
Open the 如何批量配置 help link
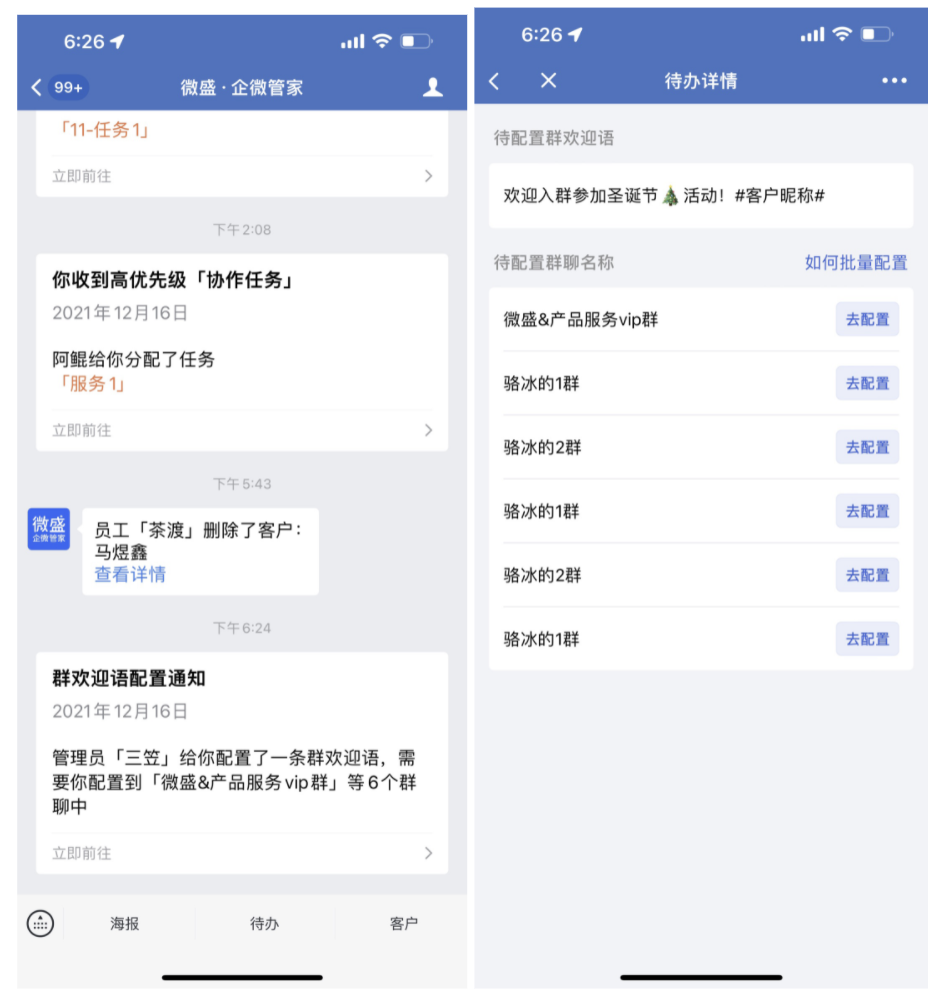click(856, 262)
